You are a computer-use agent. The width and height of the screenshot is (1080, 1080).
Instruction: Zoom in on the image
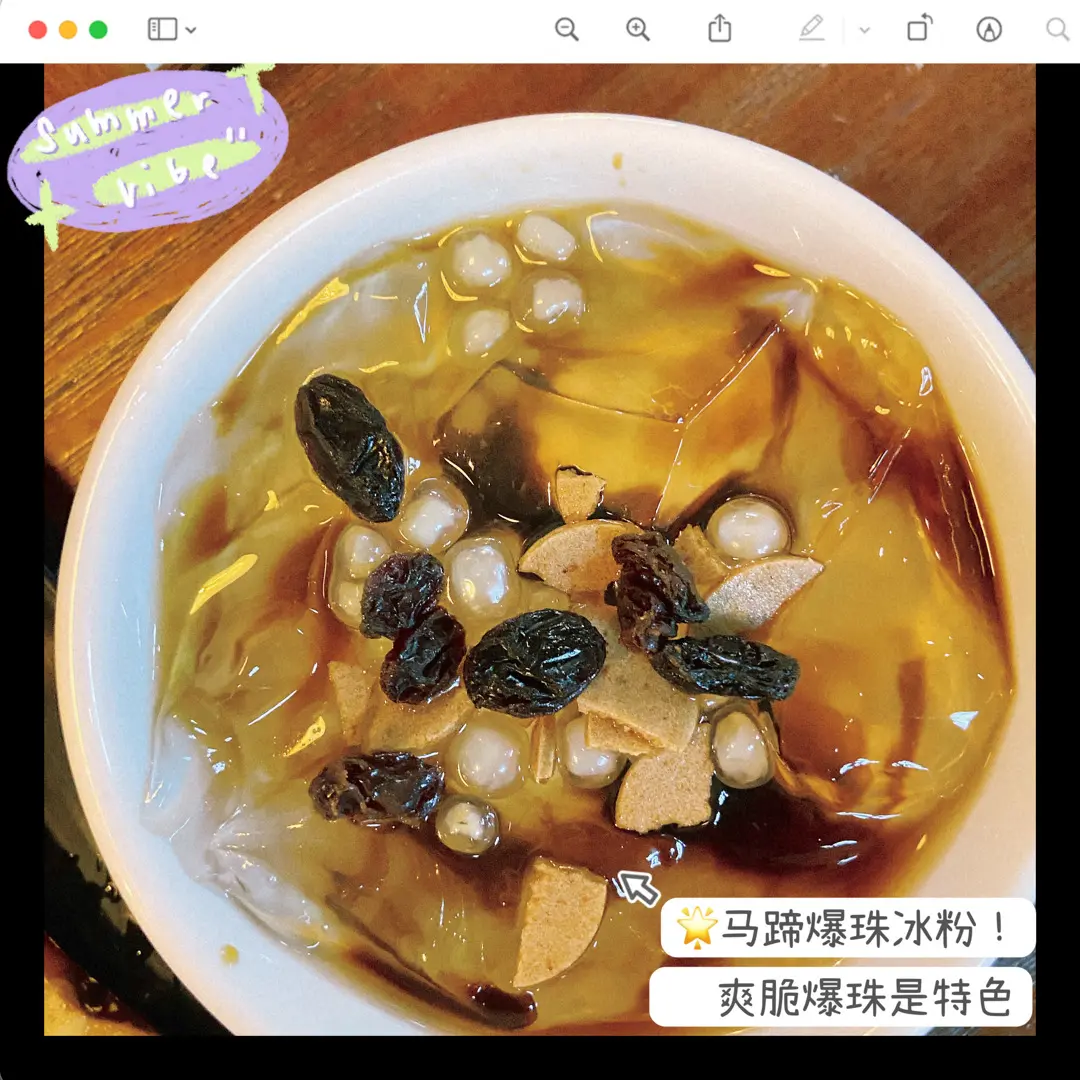pyautogui.click(x=638, y=30)
